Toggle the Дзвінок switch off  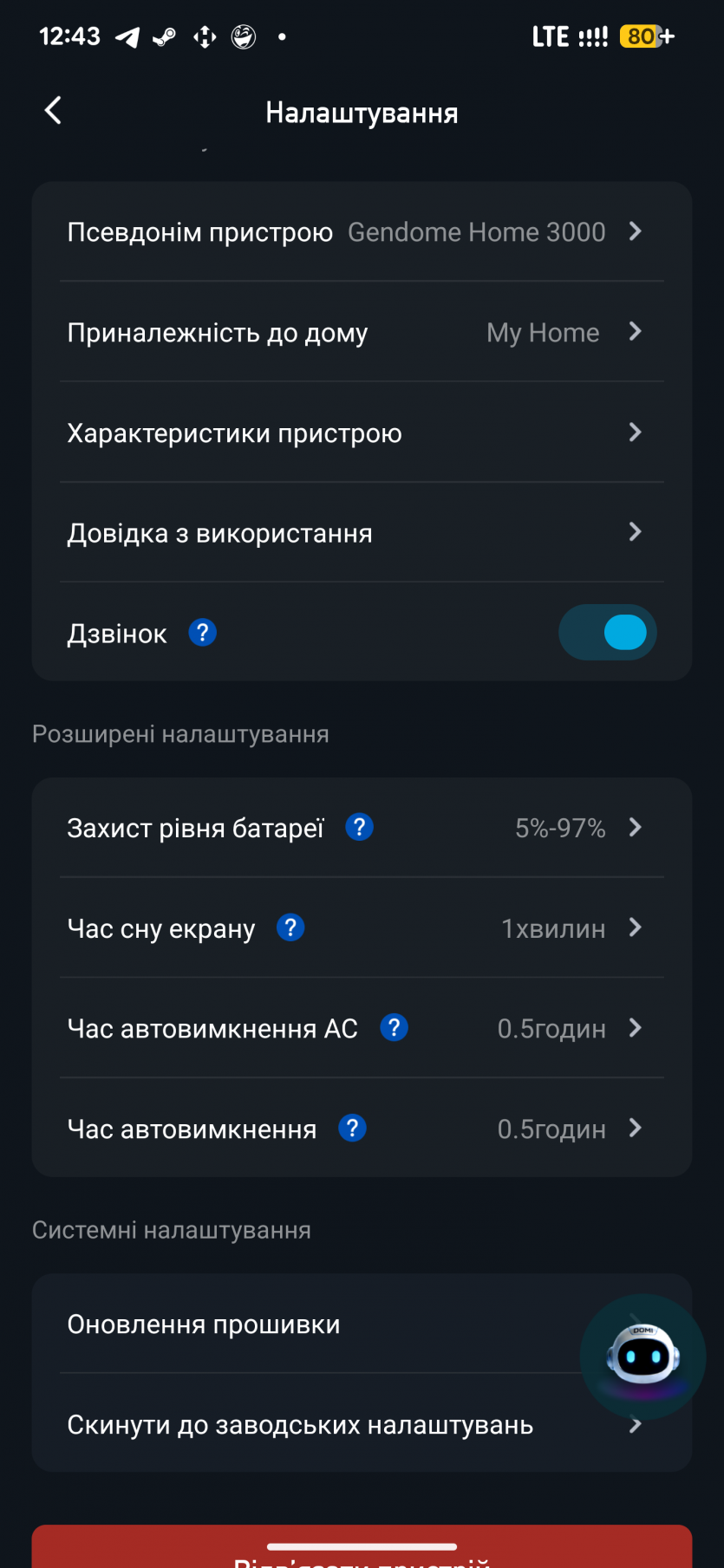coord(608,633)
